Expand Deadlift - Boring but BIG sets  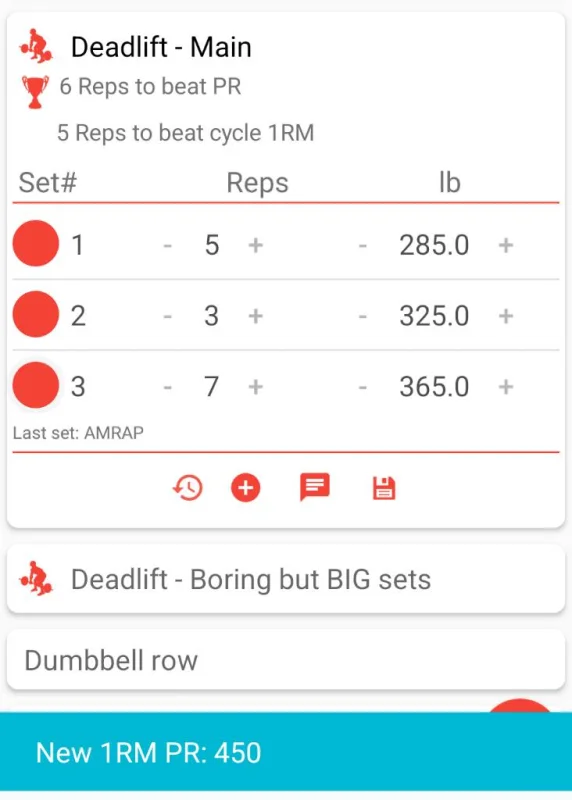coord(286,579)
